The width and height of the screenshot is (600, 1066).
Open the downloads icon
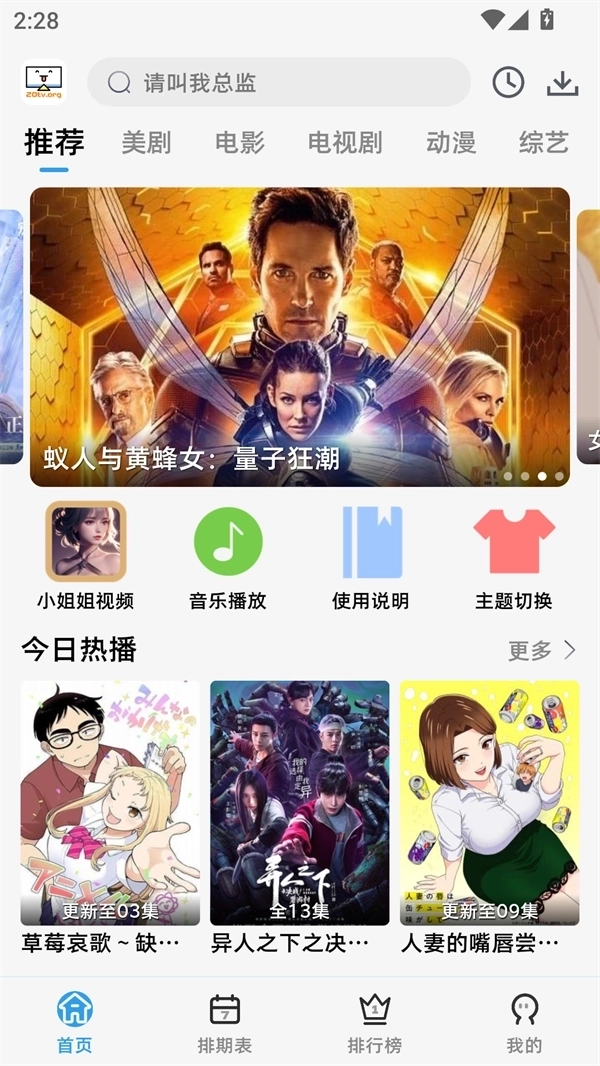(x=563, y=82)
